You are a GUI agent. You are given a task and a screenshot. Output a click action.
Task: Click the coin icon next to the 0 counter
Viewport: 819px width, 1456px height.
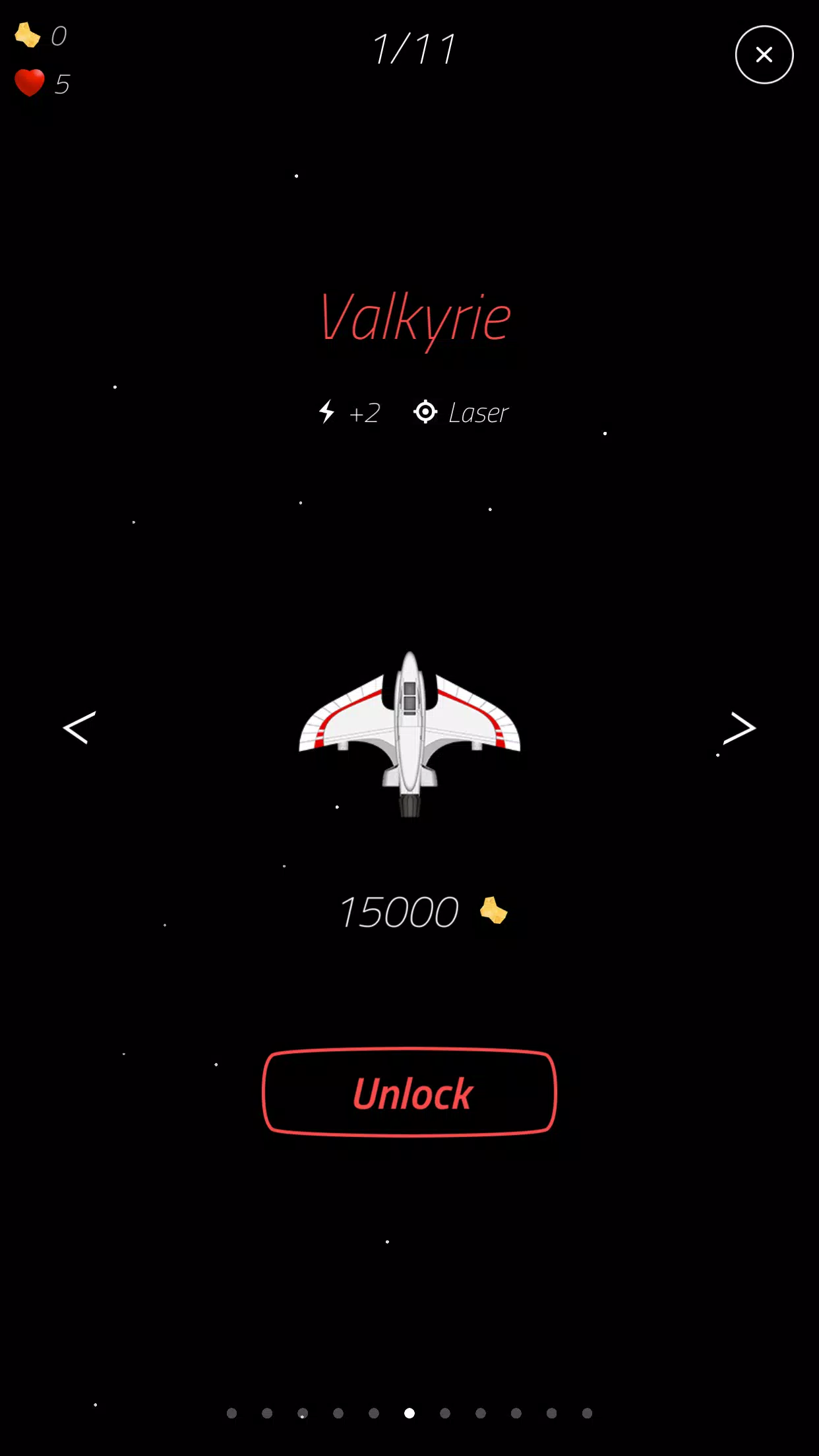[x=28, y=34]
